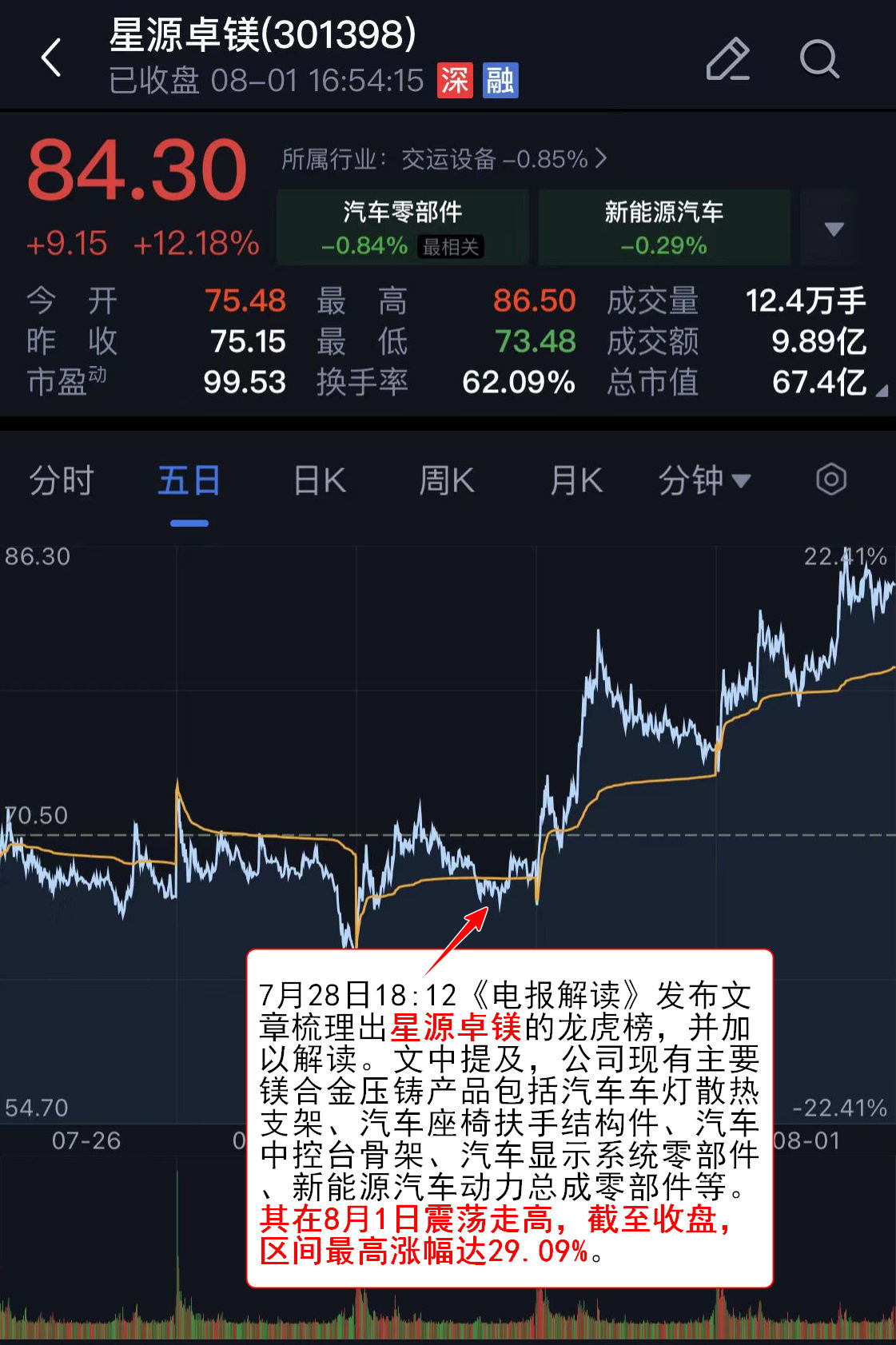
Task: Switch to the 日K chart tab
Action: (320, 481)
